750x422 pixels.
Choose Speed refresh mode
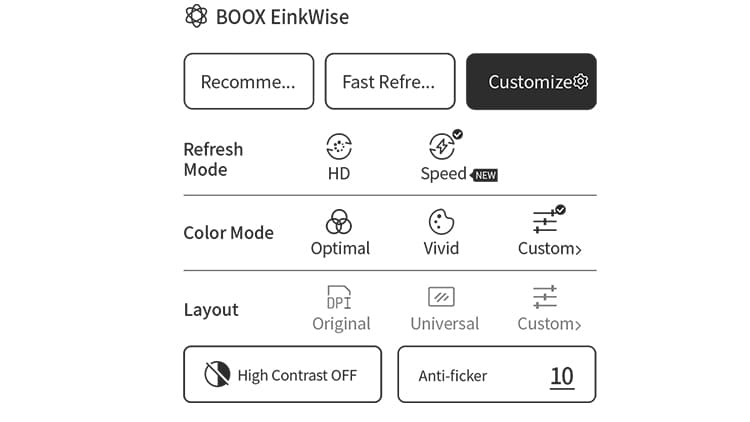click(443, 157)
